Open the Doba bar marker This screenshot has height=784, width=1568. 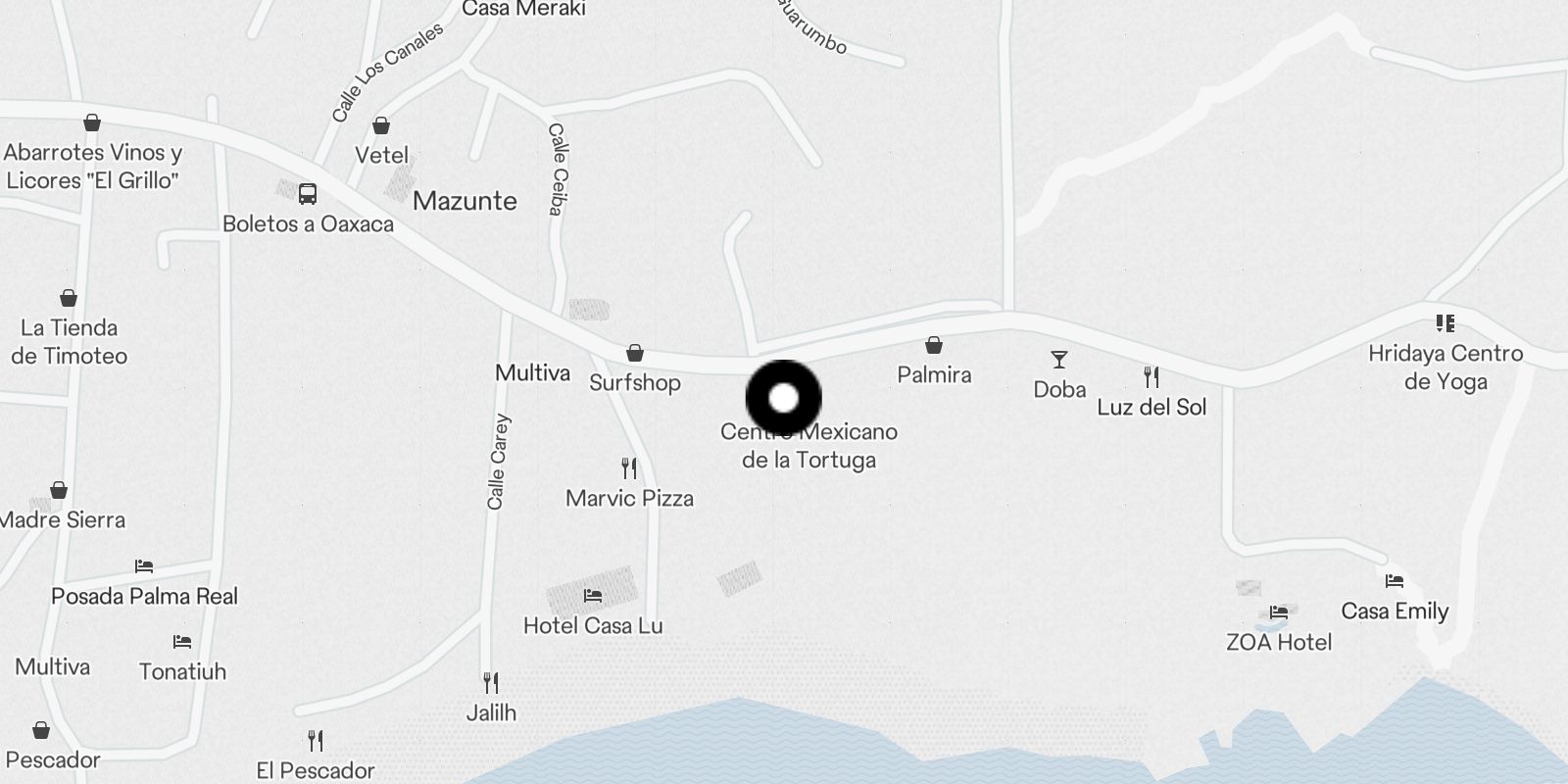coord(1059,360)
